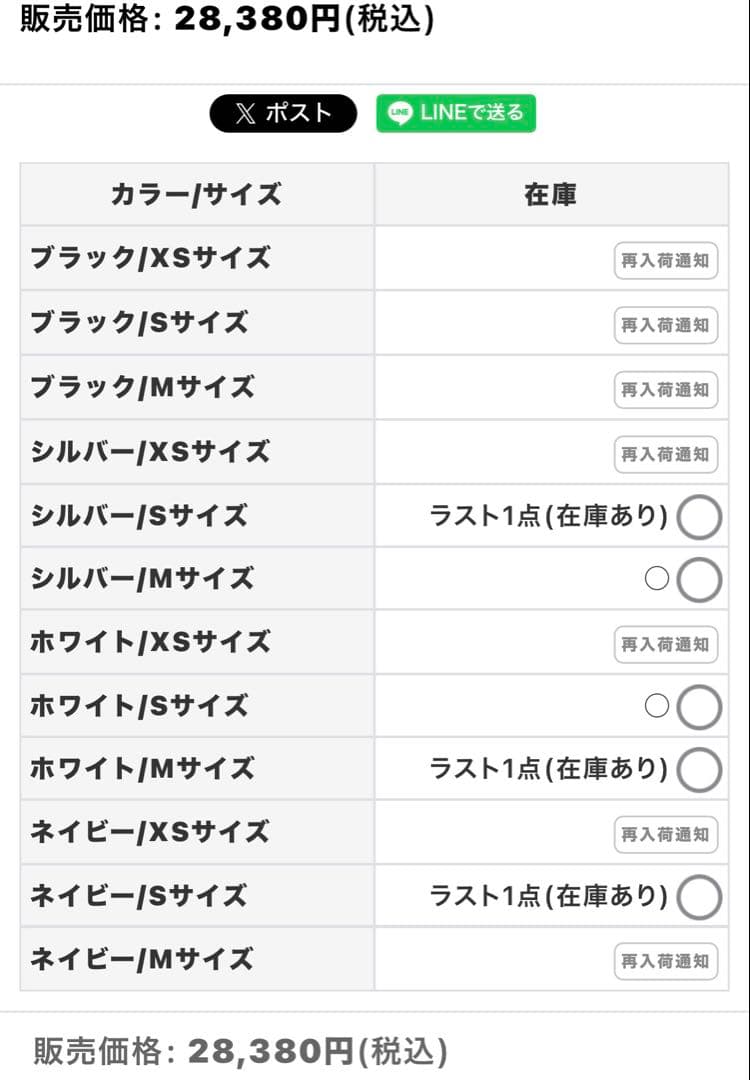
Task: Share this product using the ポスト button
Action: coord(283,114)
